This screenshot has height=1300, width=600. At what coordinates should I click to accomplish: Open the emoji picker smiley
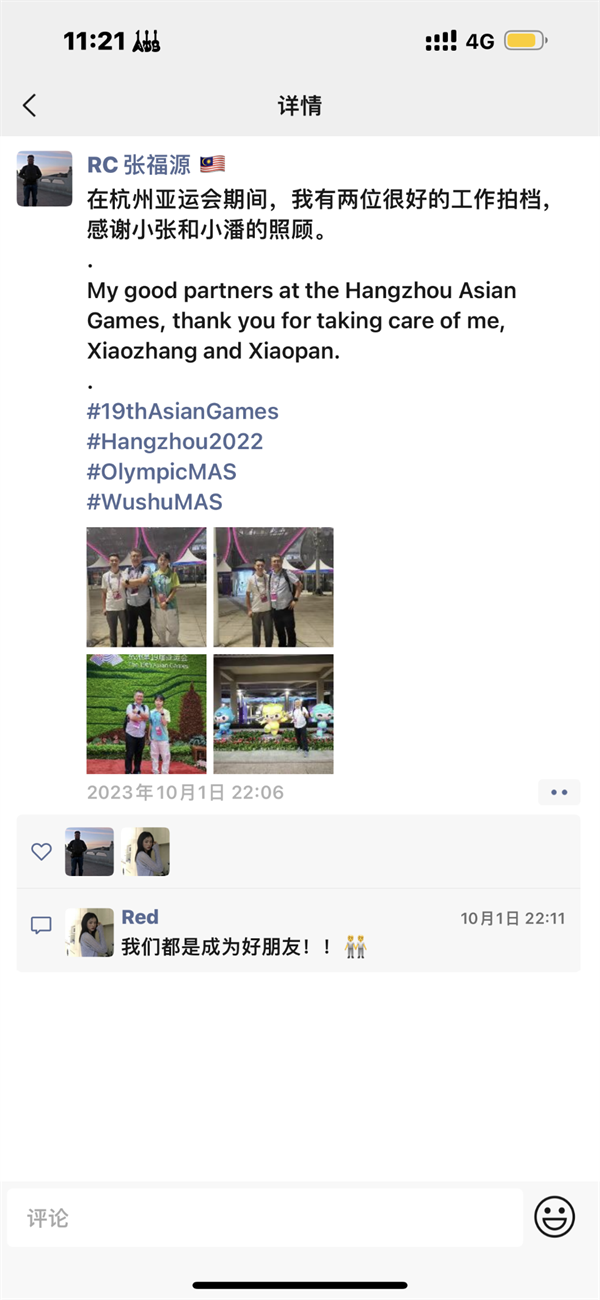(554, 1217)
